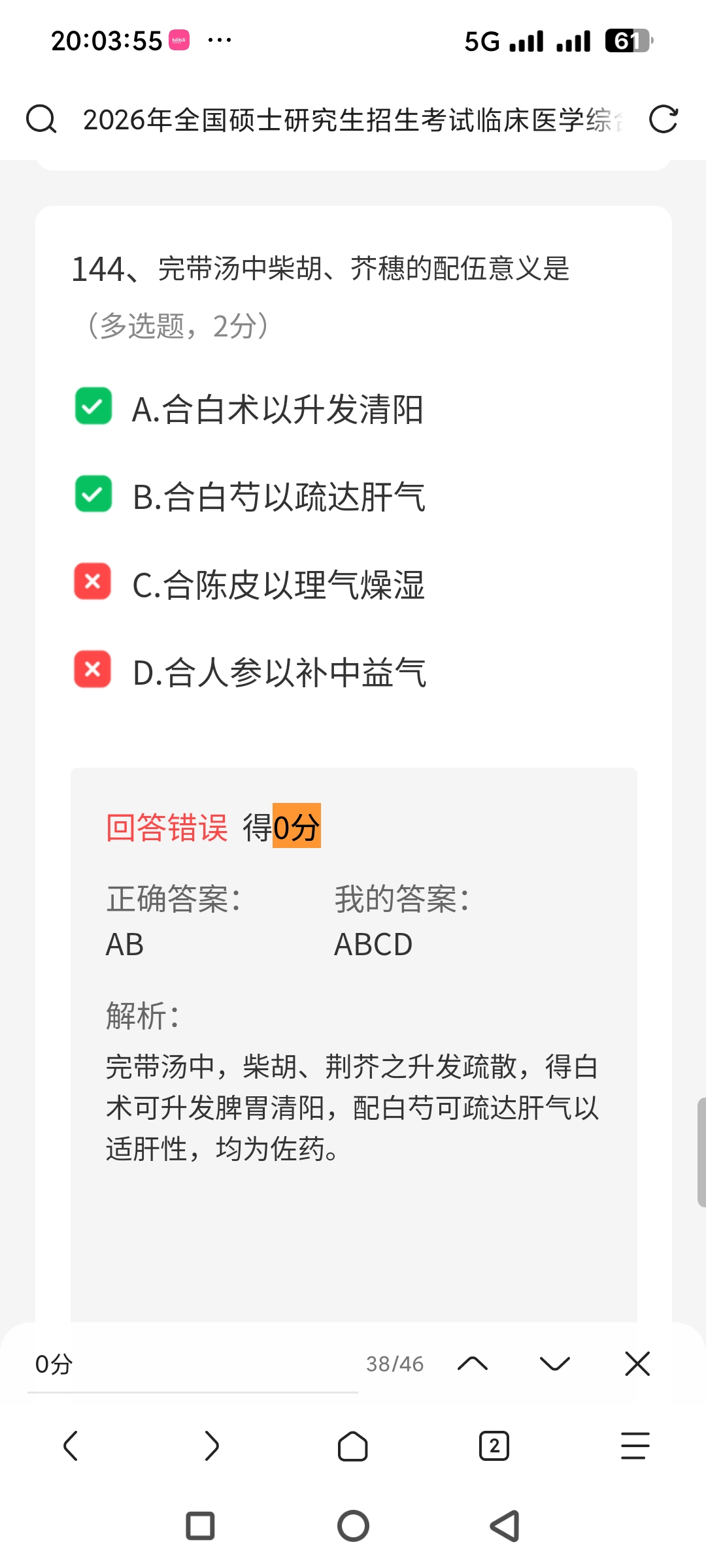Open the tab switcher showing 2 tabs
This screenshot has height=1568, width=706.
point(494,1445)
